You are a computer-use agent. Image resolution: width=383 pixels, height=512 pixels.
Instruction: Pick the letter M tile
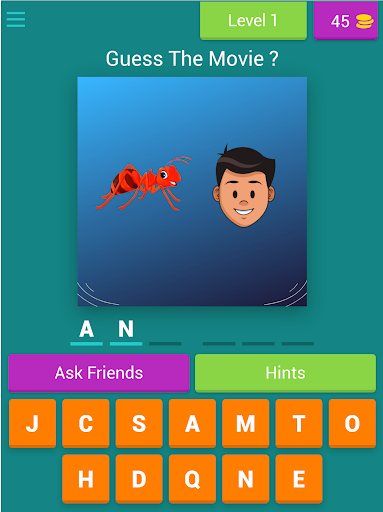pos(246,423)
